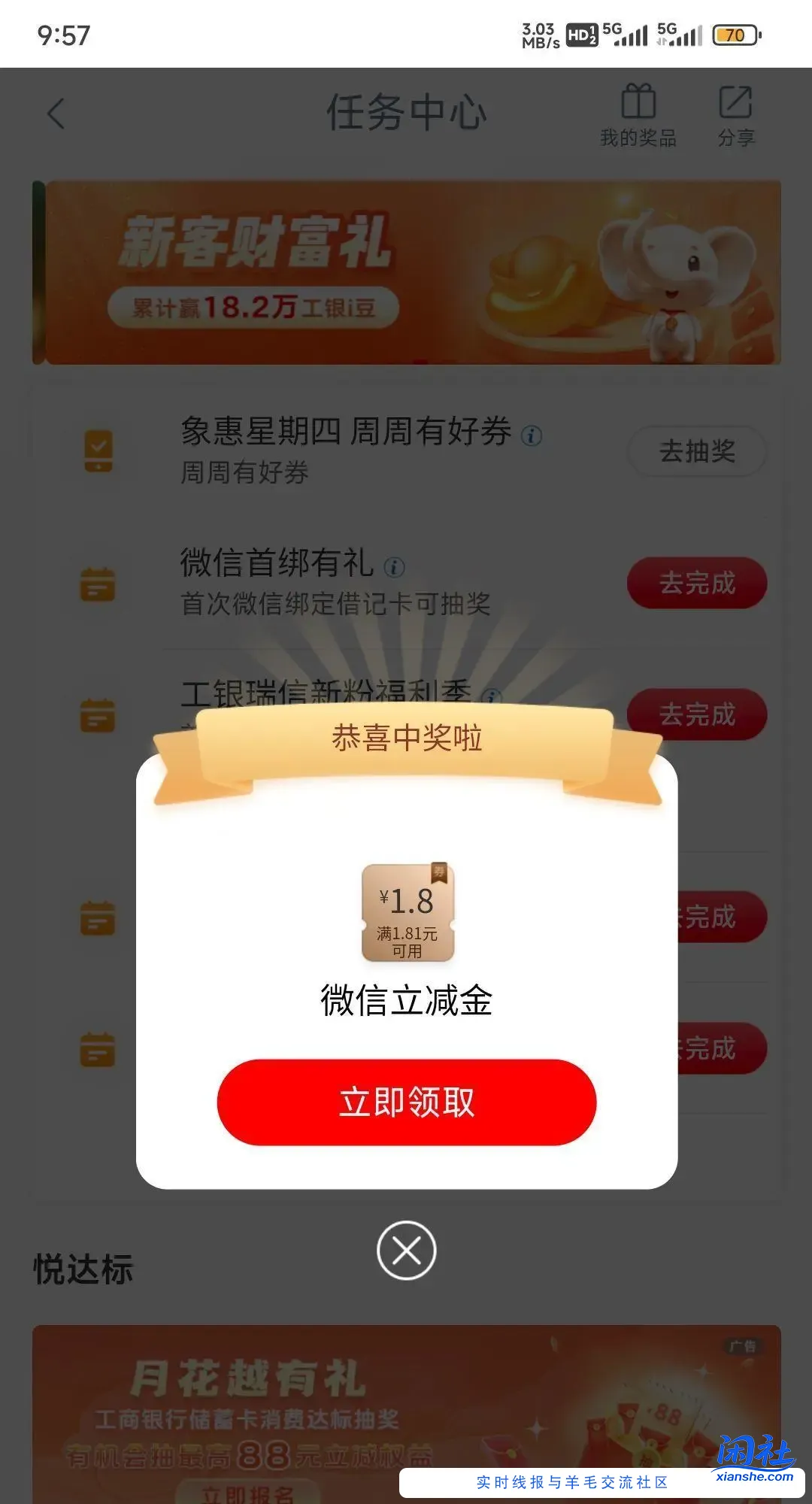The height and width of the screenshot is (1504, 812).
Task: Tap the 分享 share icon
Action: [x=737, y=113]
